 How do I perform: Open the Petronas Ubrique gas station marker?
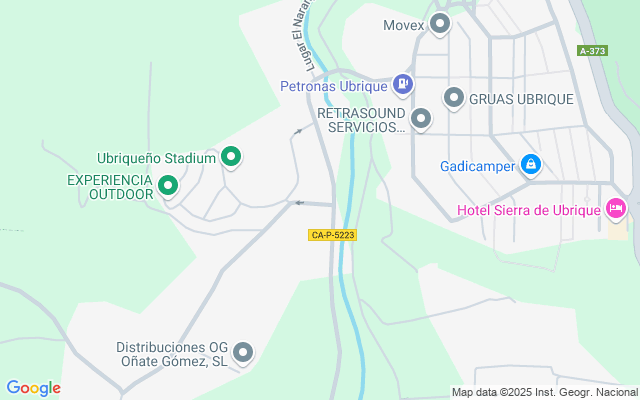[402, 84]
